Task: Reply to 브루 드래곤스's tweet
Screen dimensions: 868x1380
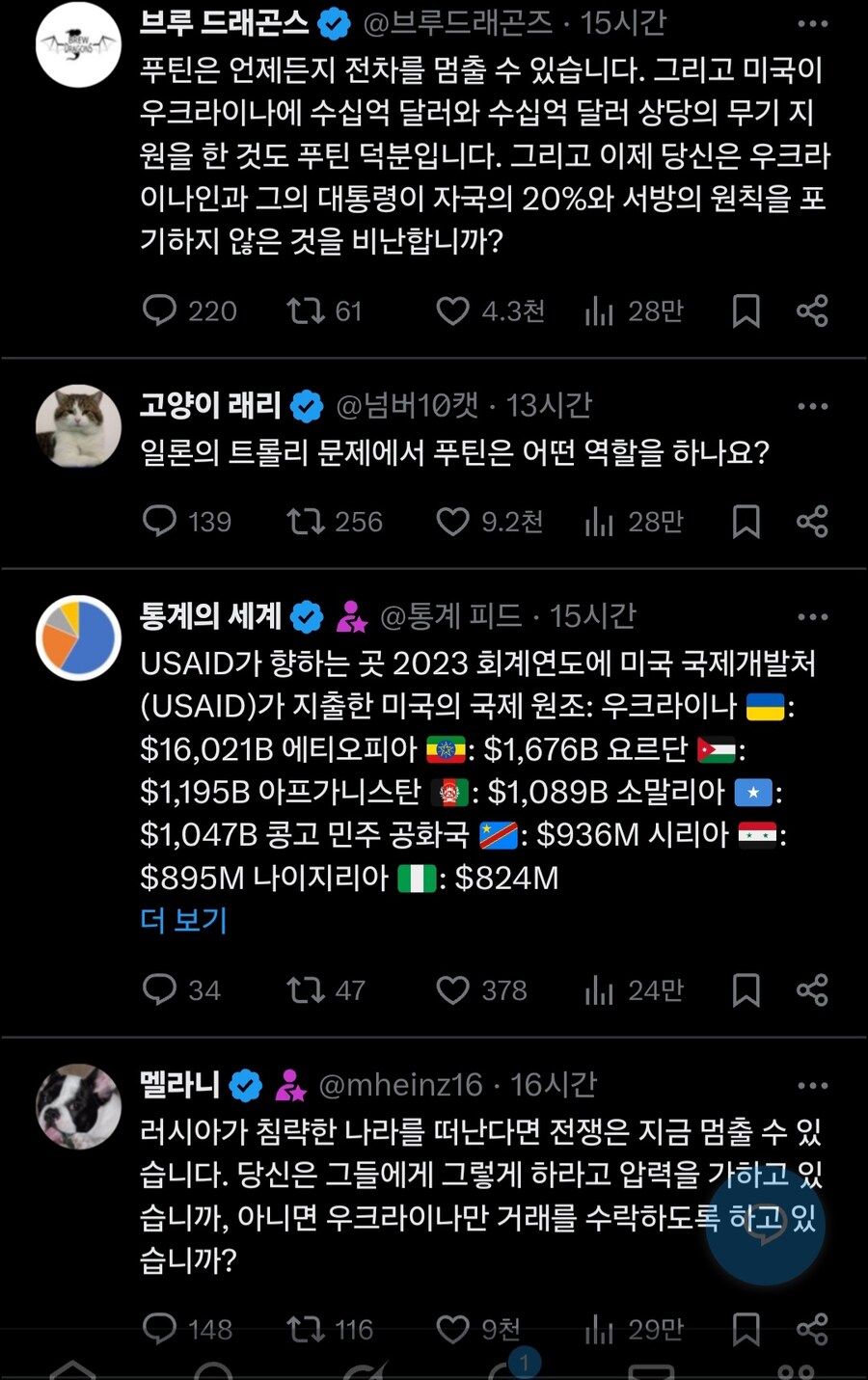Action: (161, 311)
